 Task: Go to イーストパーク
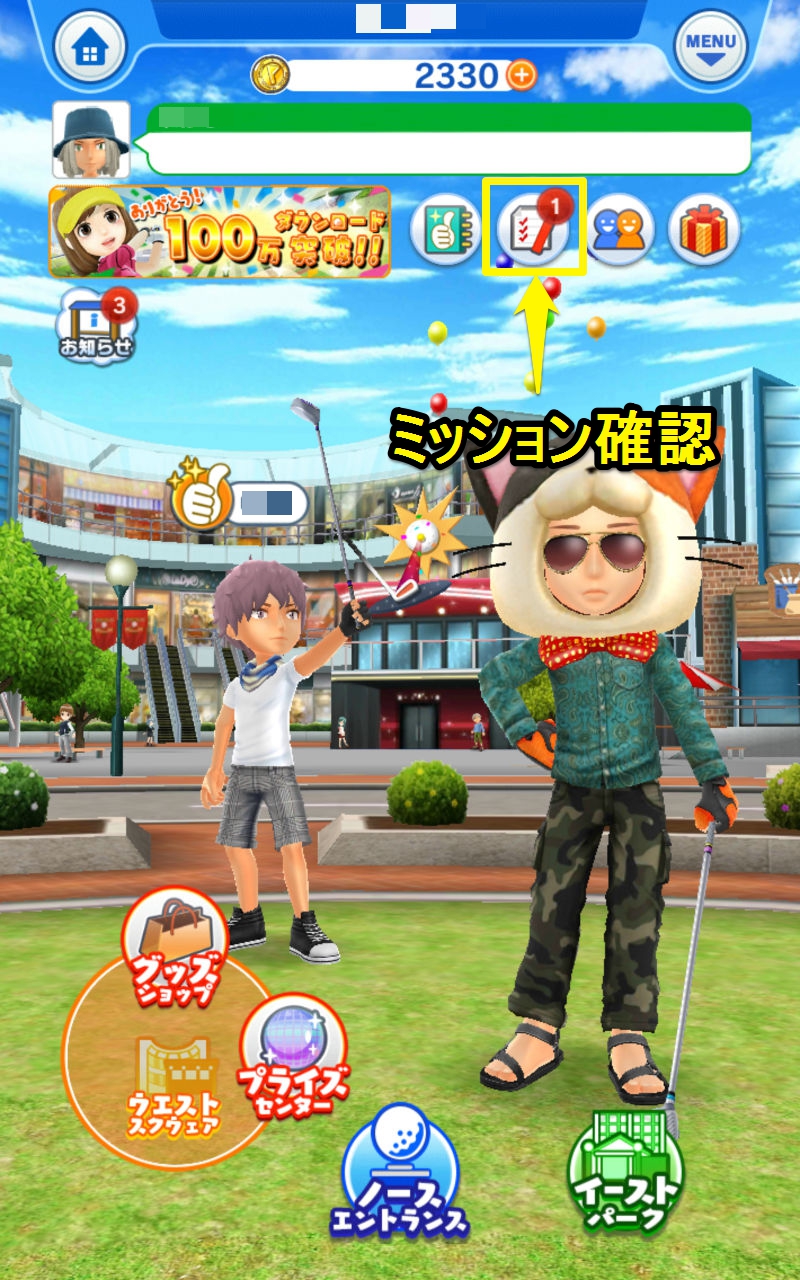click(625, 1172)
